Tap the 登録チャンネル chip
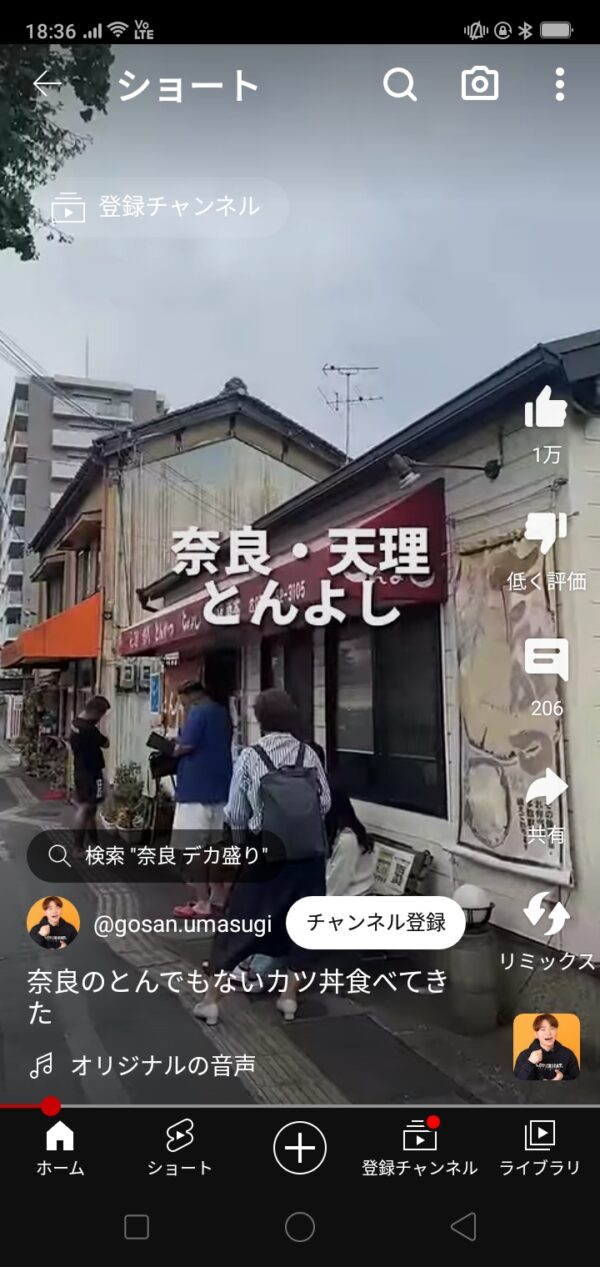 pos(158,208)
